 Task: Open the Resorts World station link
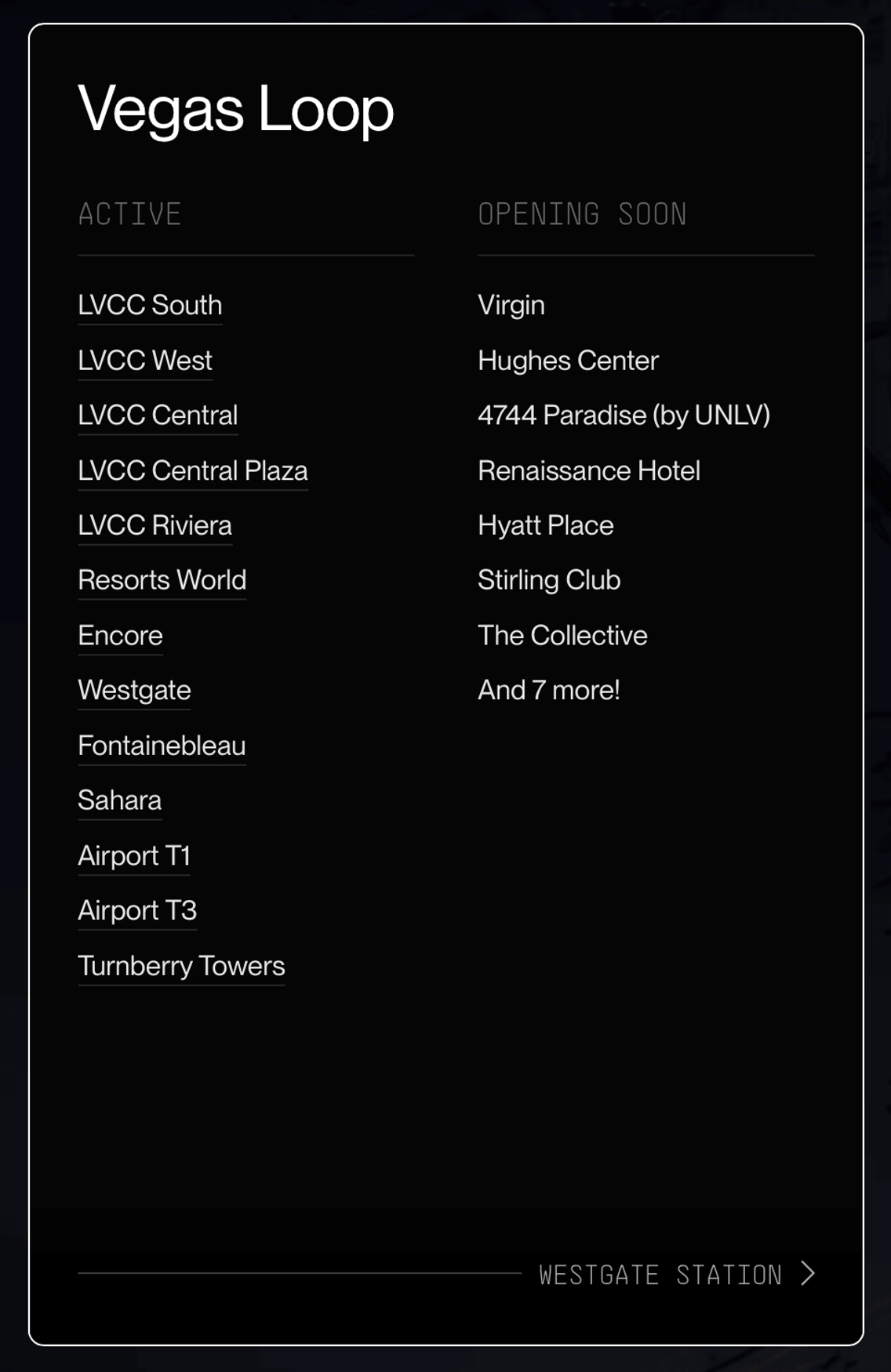point(162,581)
